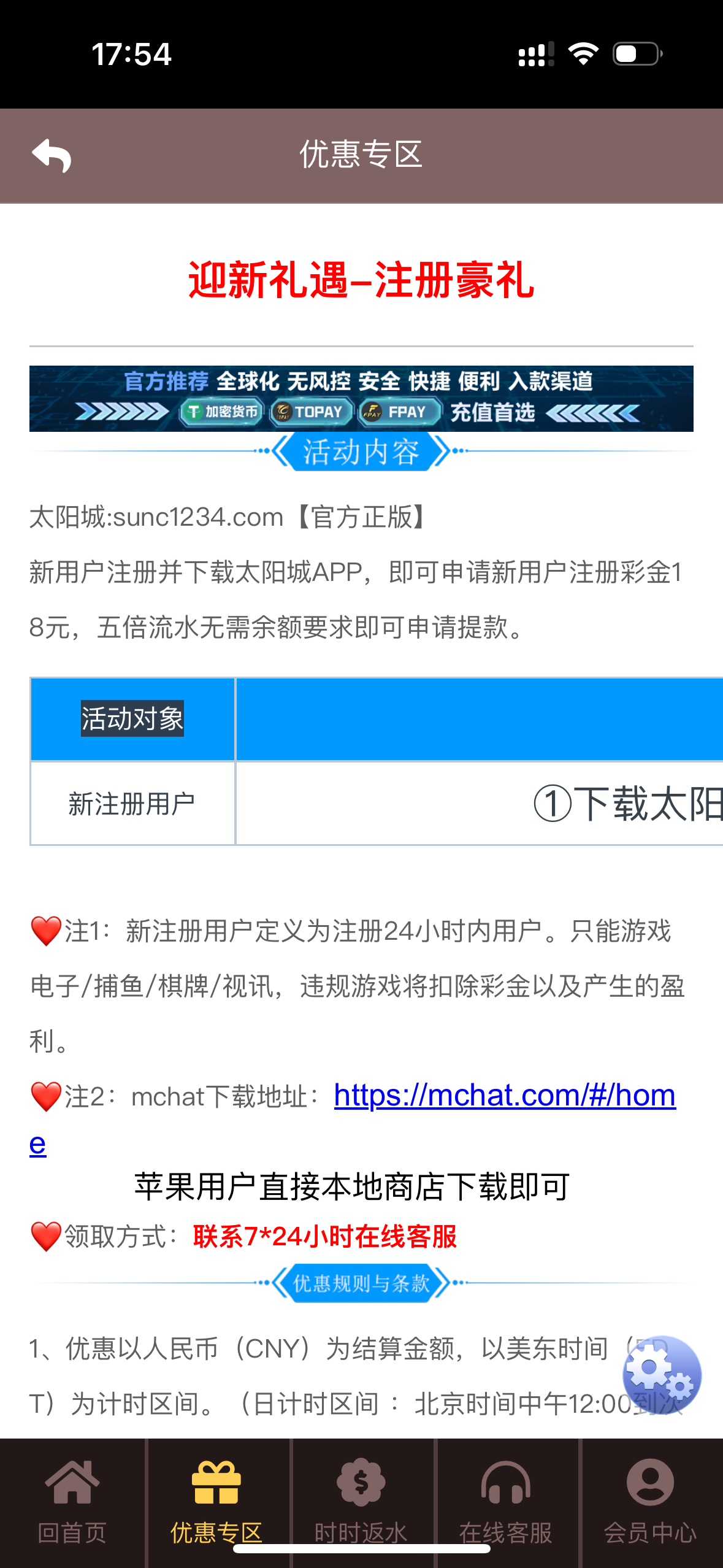Tap the floating gear settings button
This screenshot has height=1568, width=723.
click(661, 1374)
